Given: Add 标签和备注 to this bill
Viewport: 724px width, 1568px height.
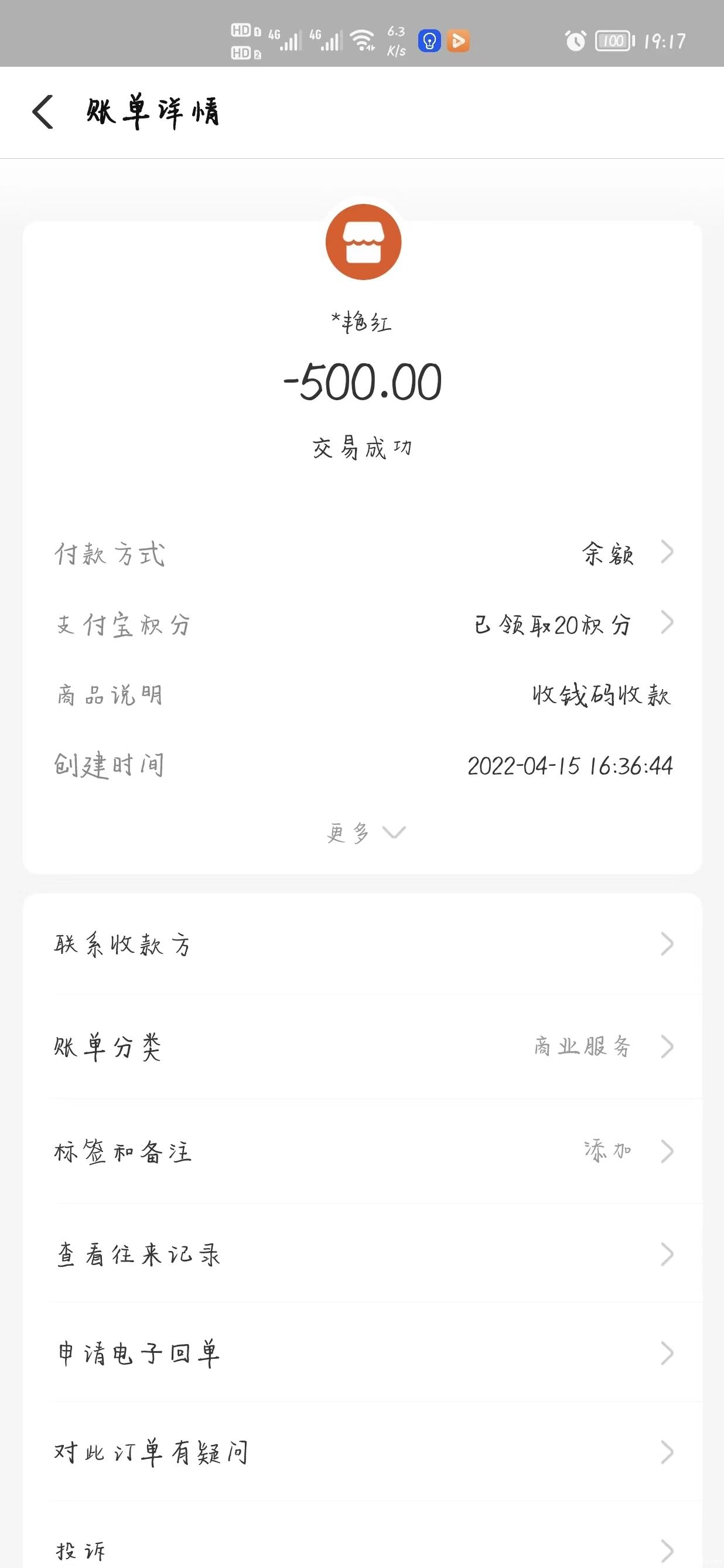Looking at the screenshot, I should pos(363,1151).
